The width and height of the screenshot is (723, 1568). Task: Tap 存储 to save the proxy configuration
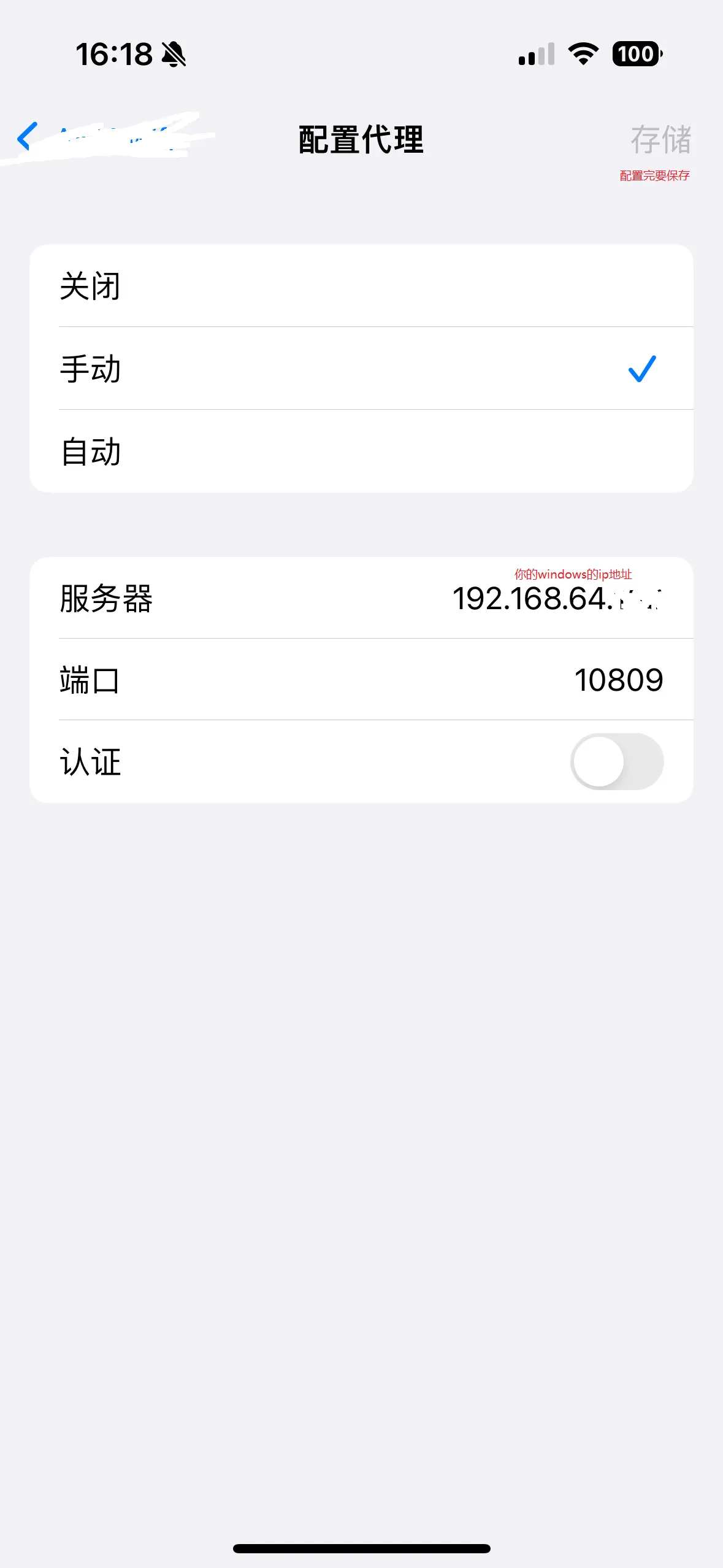point(660,139)
